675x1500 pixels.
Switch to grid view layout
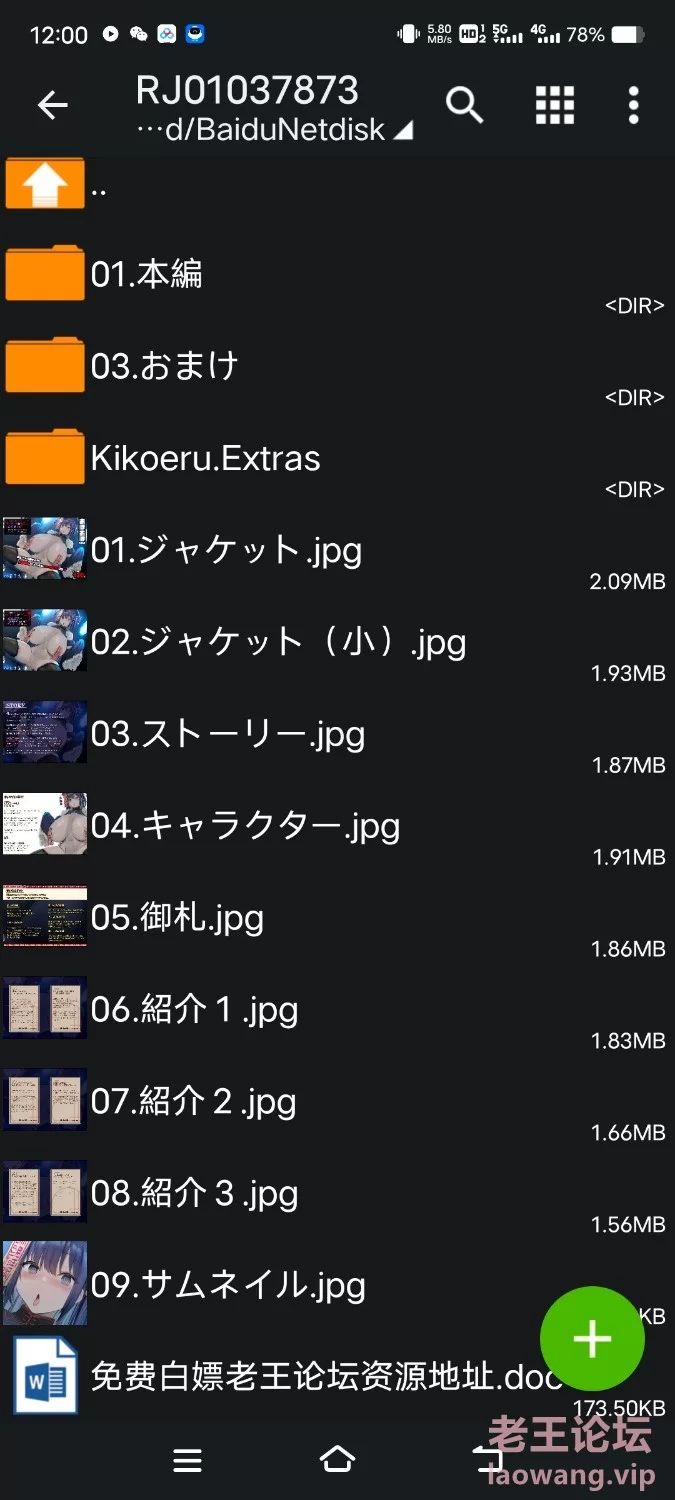point(555,105)
